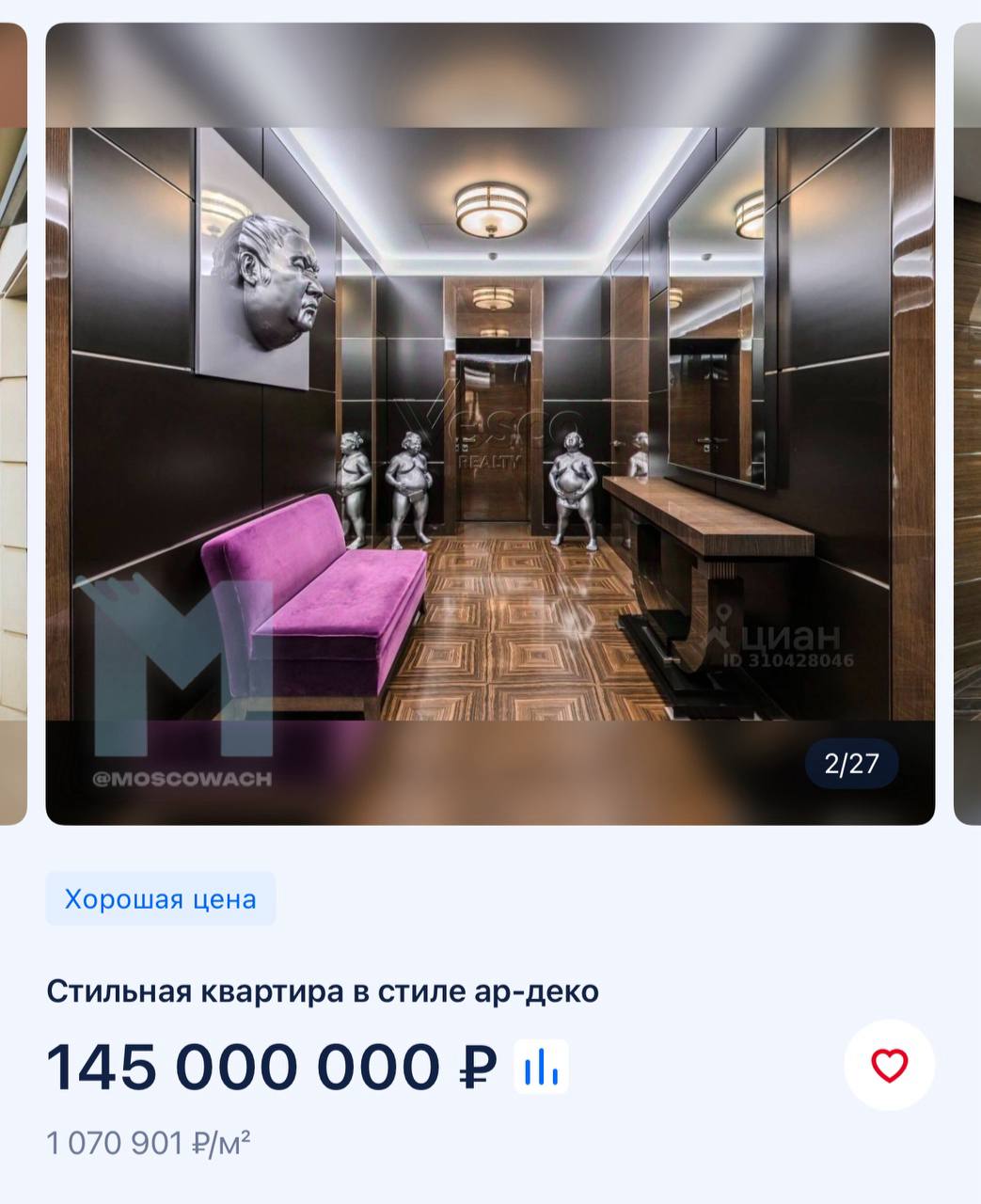Tap the "Хорошая цена" badge
Screen dimensions: 981x1204
pyautogui.click(x=161, y=898)
